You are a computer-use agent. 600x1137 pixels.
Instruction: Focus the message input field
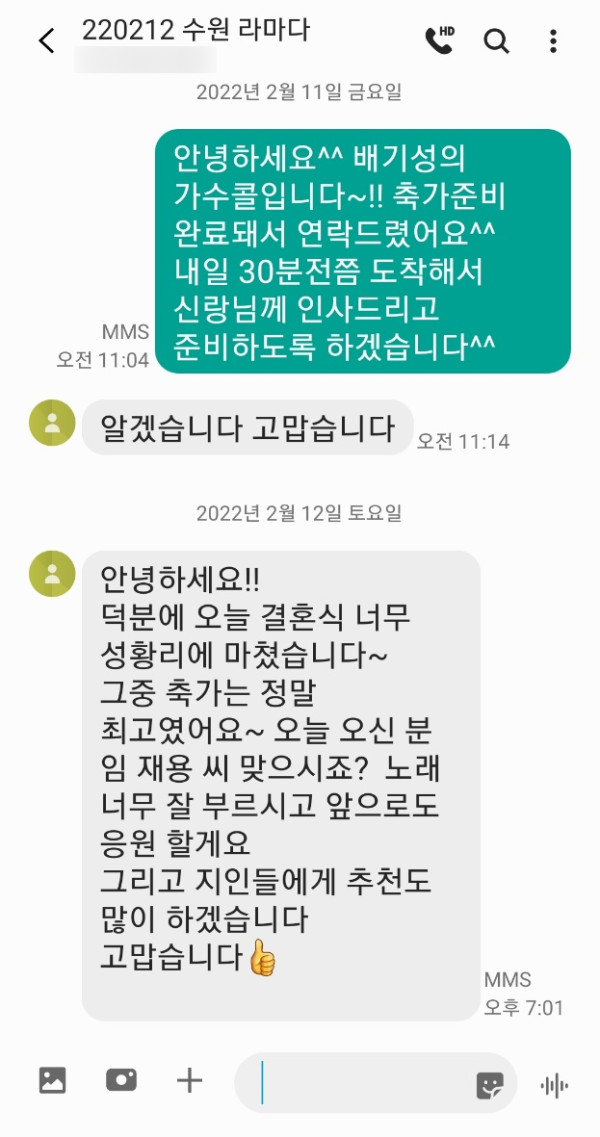click(360, 1083)
